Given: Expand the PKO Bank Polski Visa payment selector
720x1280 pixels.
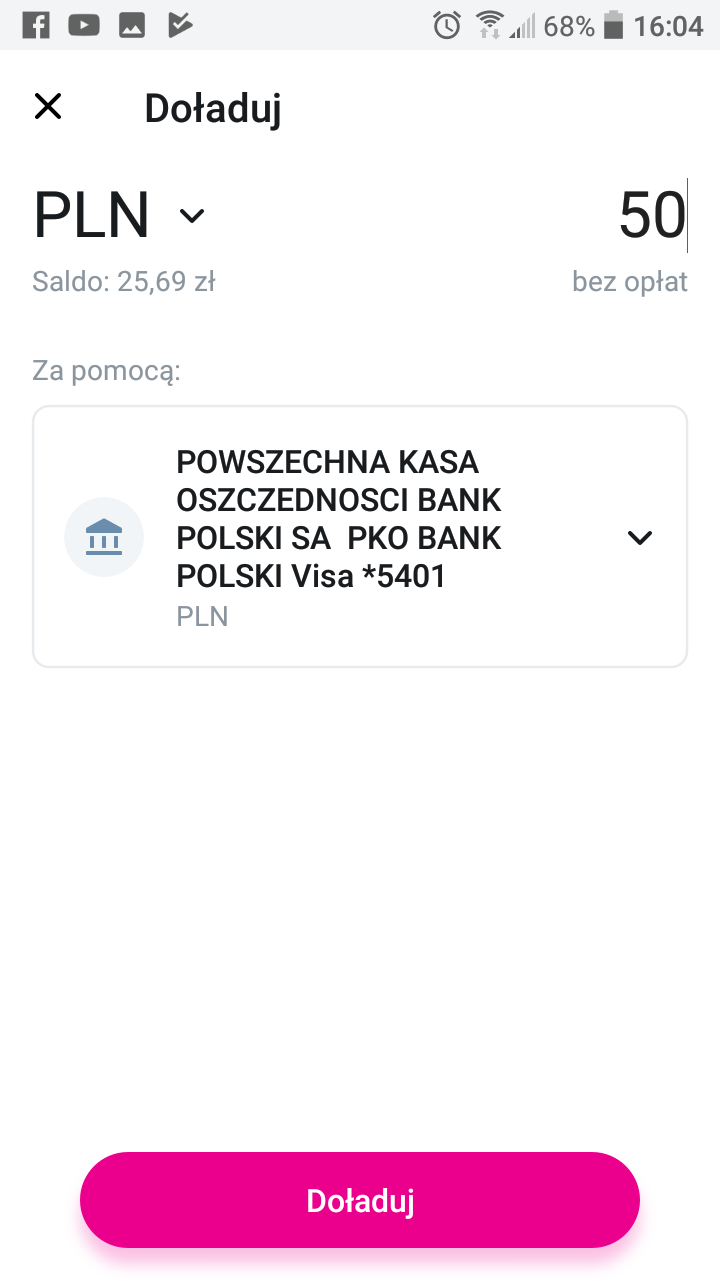Looking at the screenshot, I should (639, 537).
